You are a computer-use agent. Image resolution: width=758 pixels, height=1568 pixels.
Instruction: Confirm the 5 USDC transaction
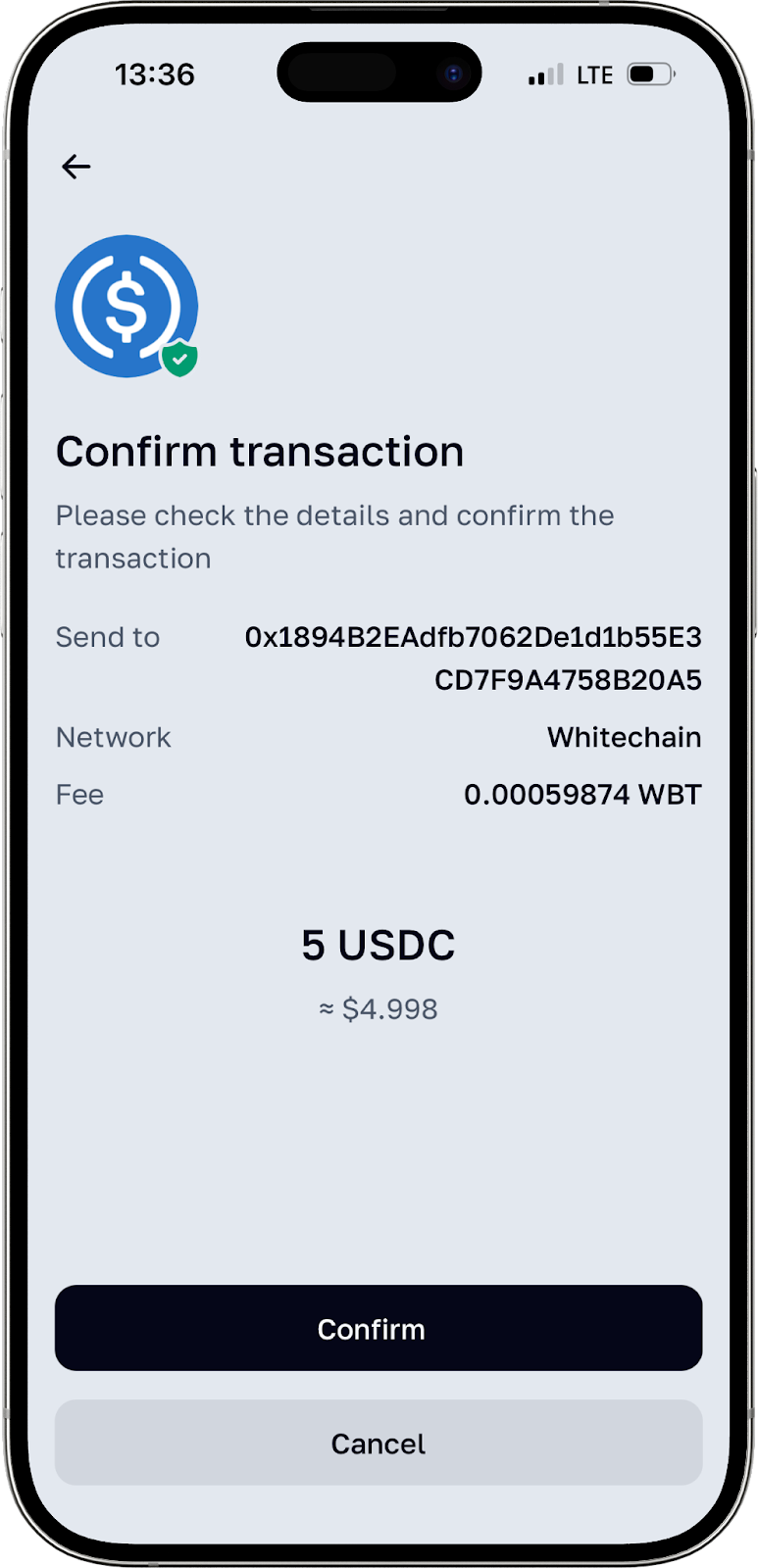379,1328
